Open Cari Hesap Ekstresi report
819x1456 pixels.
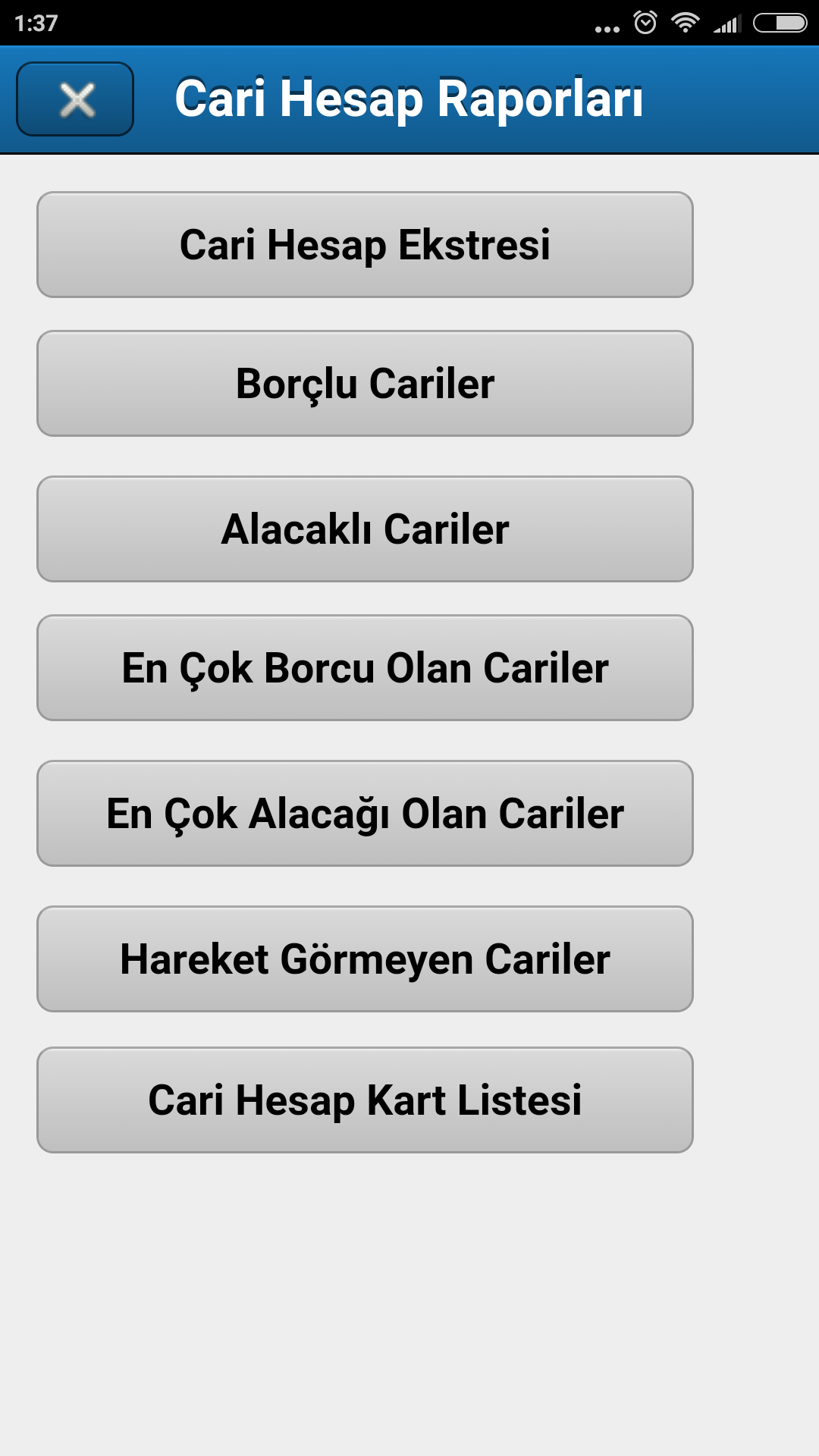pyautogui.click(x=365, y=245)
